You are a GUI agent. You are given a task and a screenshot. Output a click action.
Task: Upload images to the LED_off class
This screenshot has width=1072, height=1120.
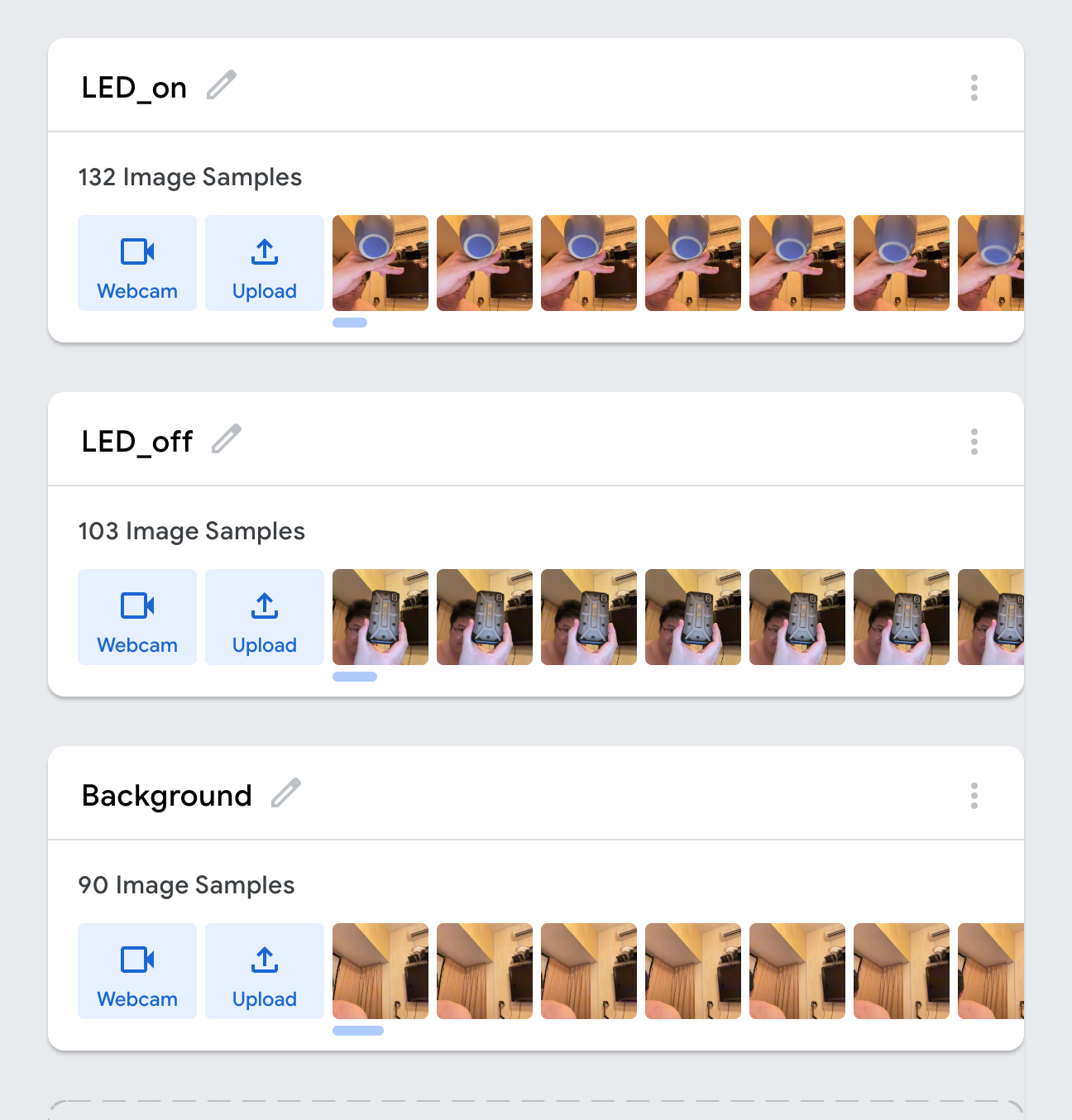point(265,617)
